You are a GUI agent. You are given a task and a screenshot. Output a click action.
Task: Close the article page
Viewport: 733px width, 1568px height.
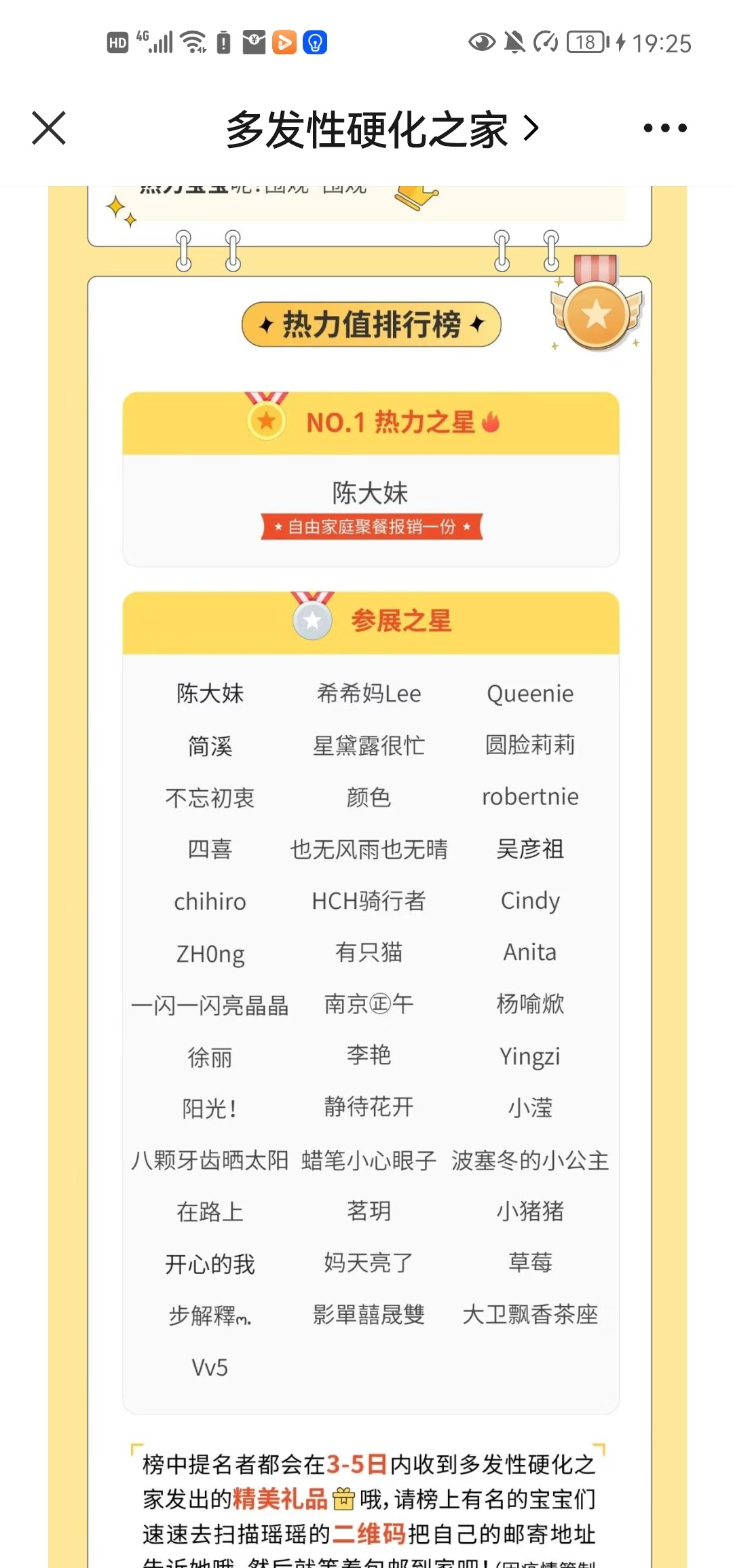(49, 128)
